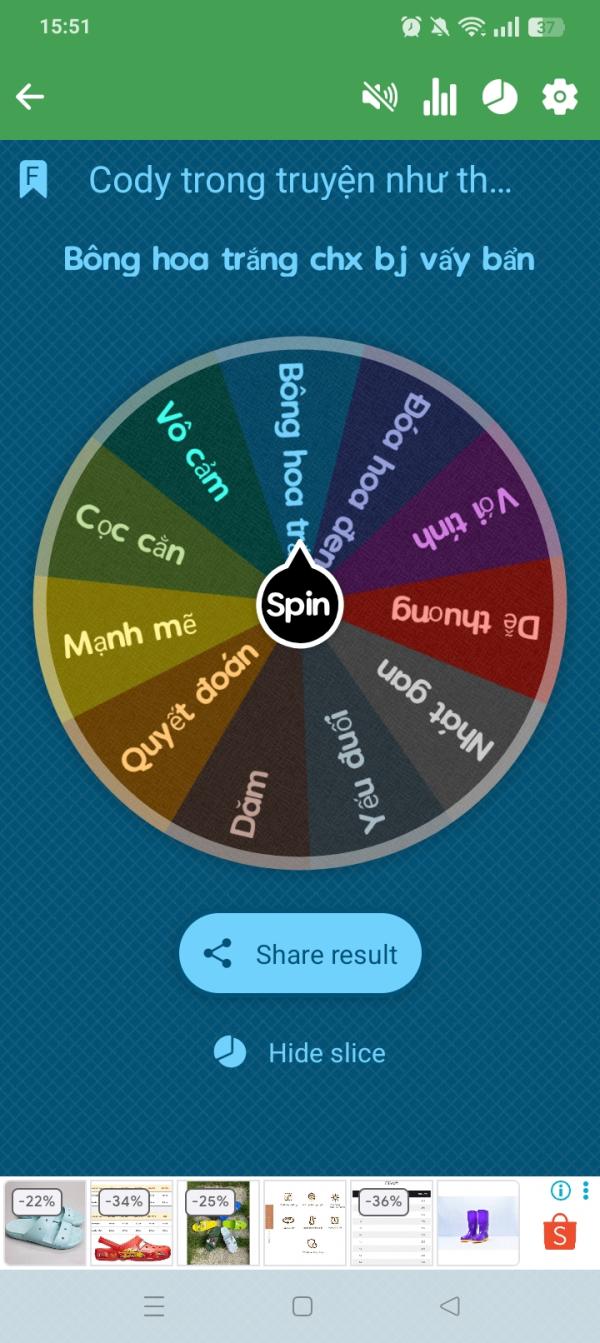
Task: Go back using the top arrow
Action: tap(31, 97)
